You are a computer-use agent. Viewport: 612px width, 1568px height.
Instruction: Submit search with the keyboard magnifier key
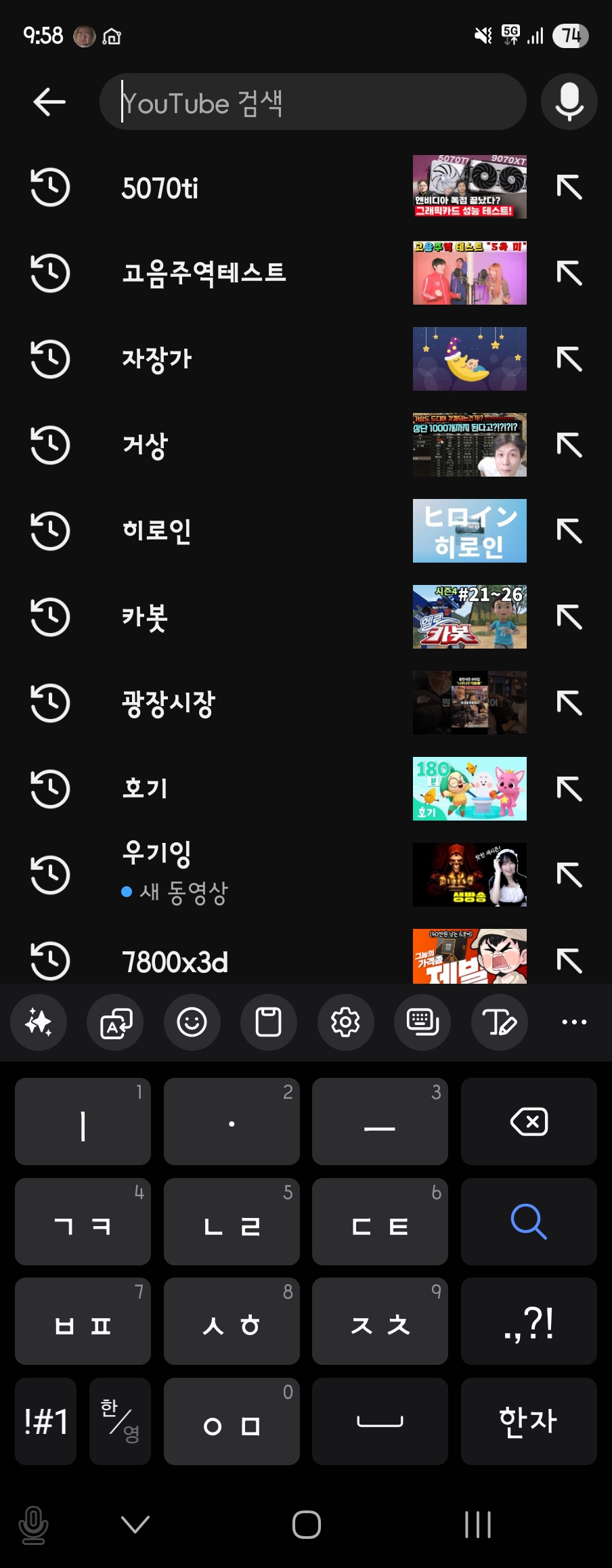529,1221
